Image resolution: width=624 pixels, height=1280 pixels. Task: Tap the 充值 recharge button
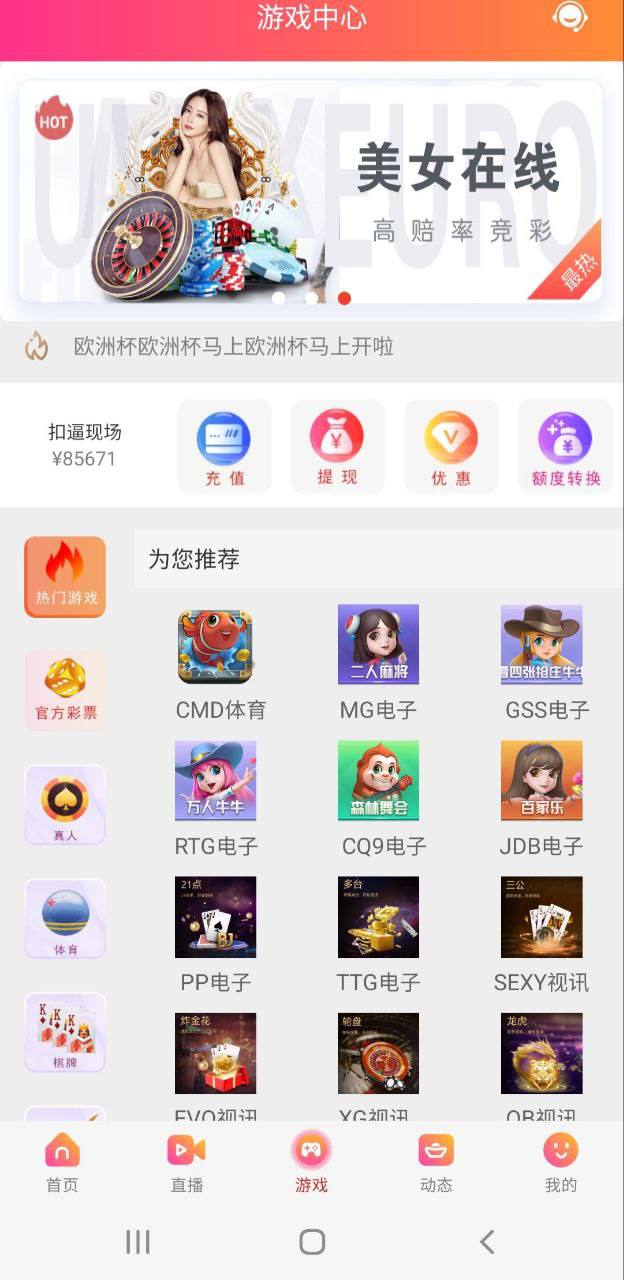tap(224, 446)
